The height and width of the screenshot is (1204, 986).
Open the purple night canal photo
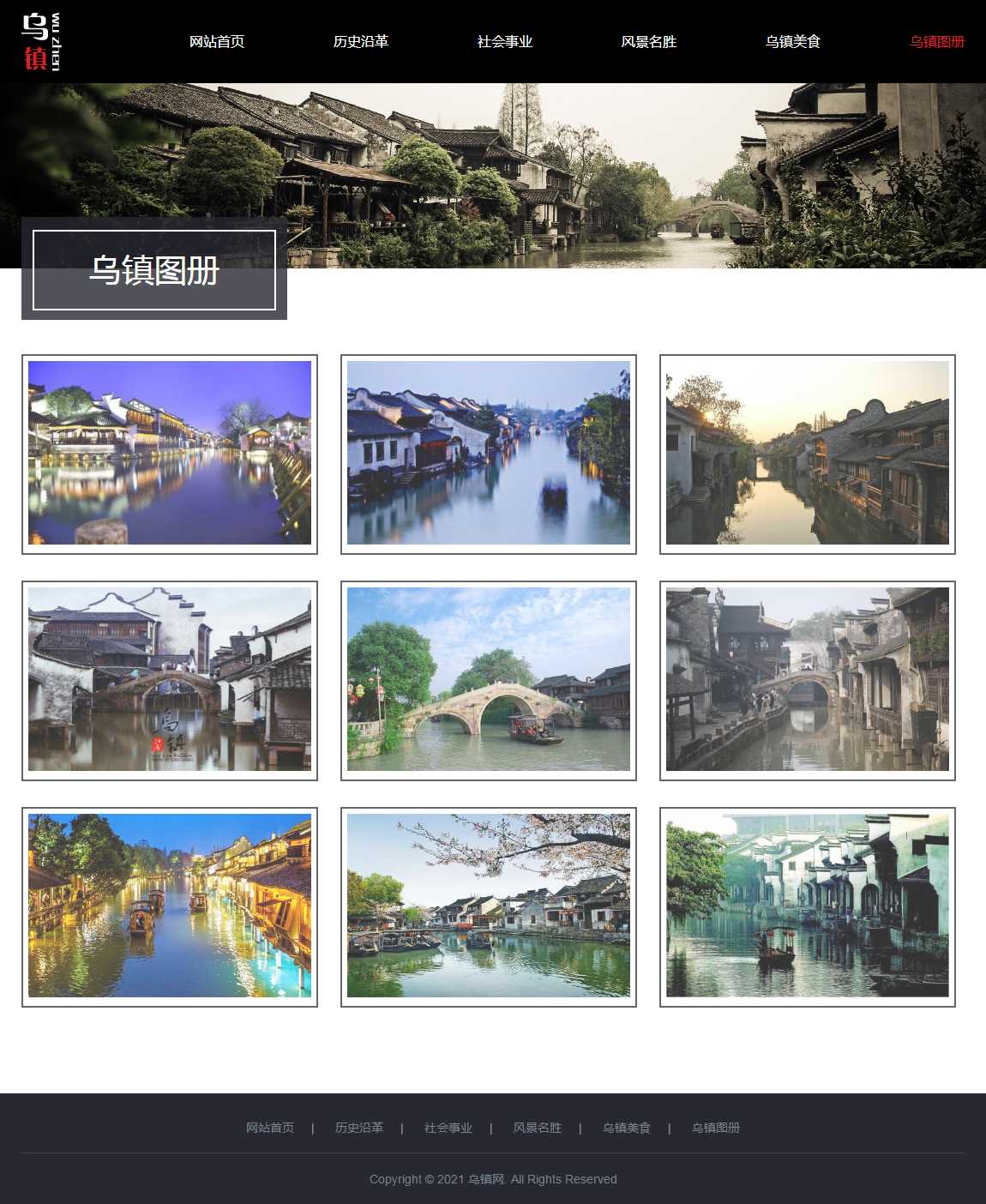coord(170,454)
